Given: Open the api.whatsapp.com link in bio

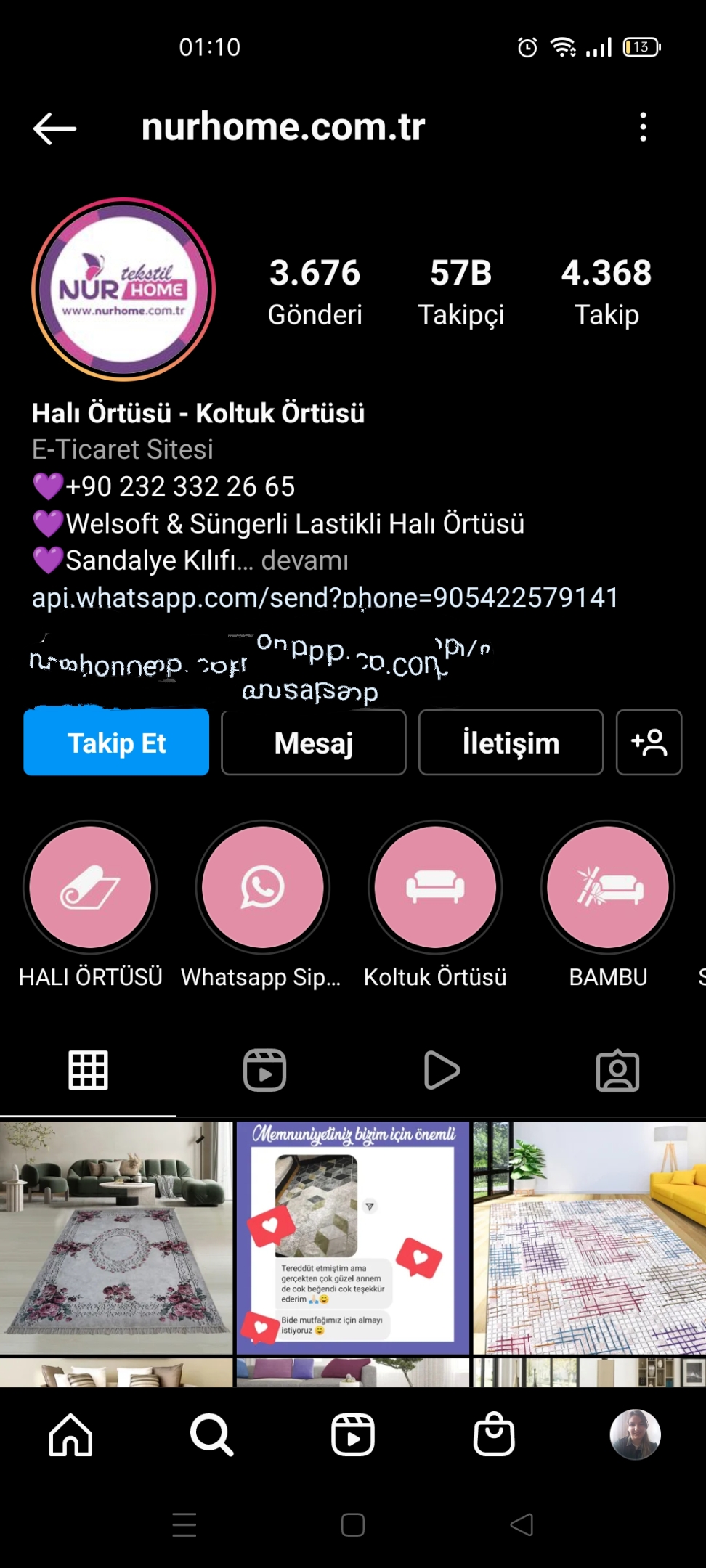Looking at the screenshot, I should click(x=325, y=597).
